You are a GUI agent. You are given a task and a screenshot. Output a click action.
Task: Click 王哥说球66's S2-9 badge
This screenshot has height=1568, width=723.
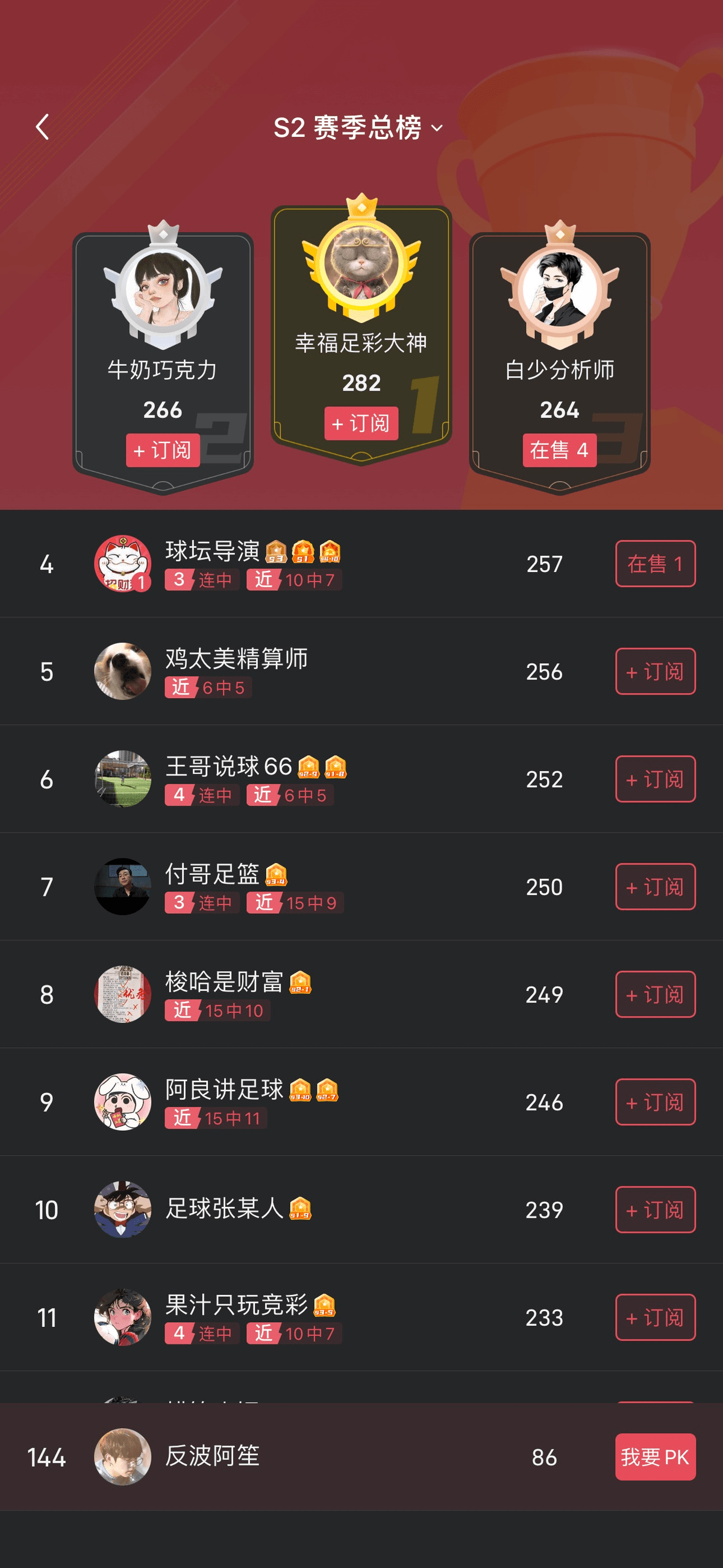tap(310, 769)
